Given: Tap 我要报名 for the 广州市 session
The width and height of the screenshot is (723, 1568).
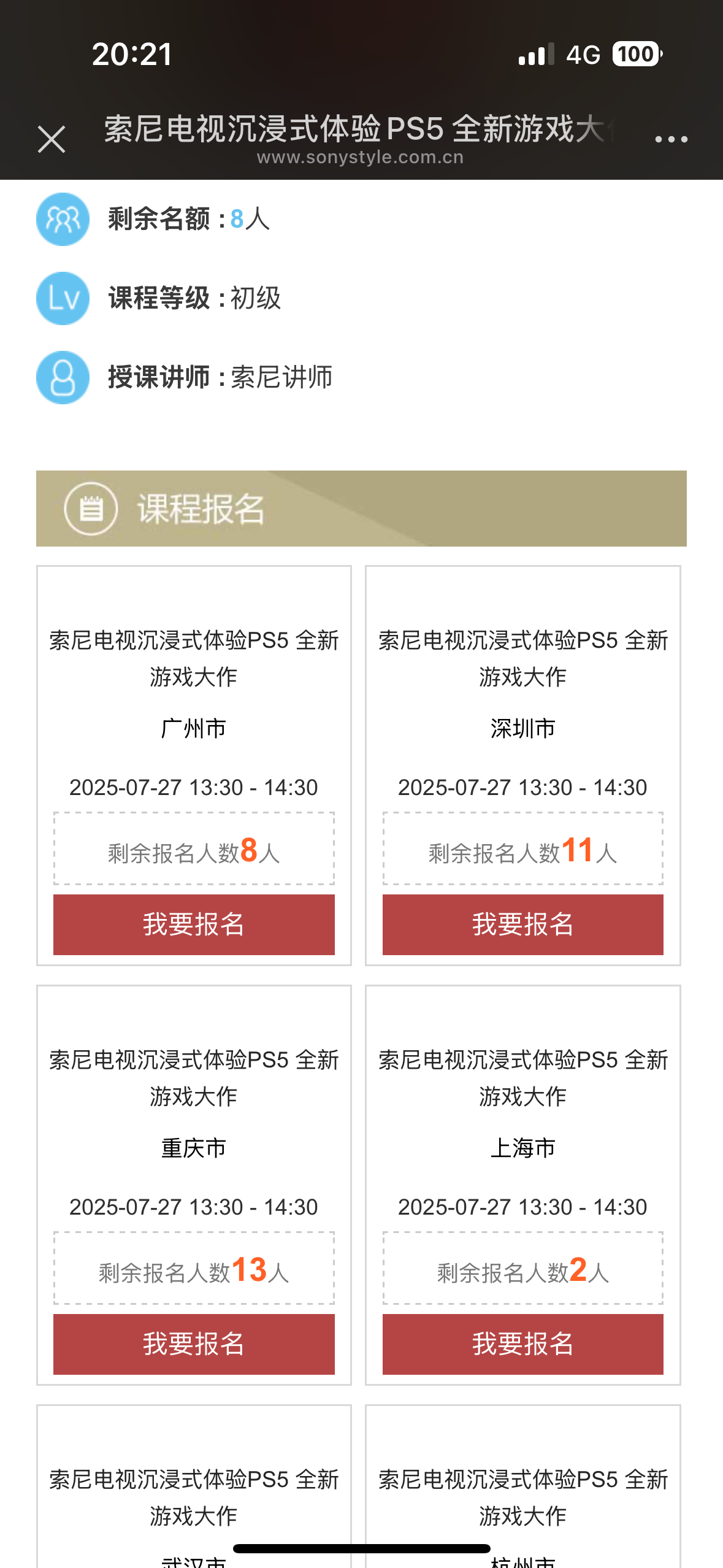Looking at the screenshot, I should 194,924.
